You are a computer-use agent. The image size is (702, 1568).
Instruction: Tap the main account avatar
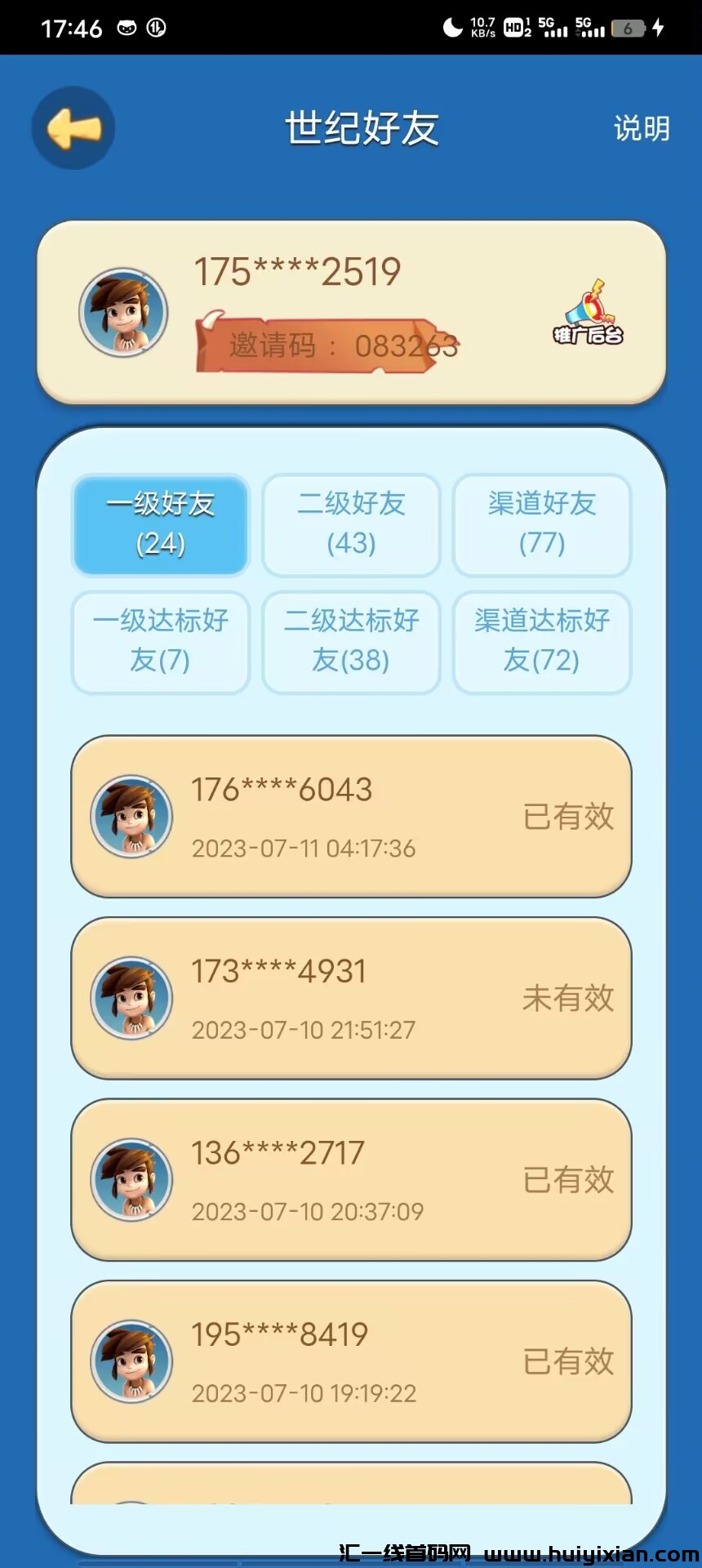(x=124, y=312)
